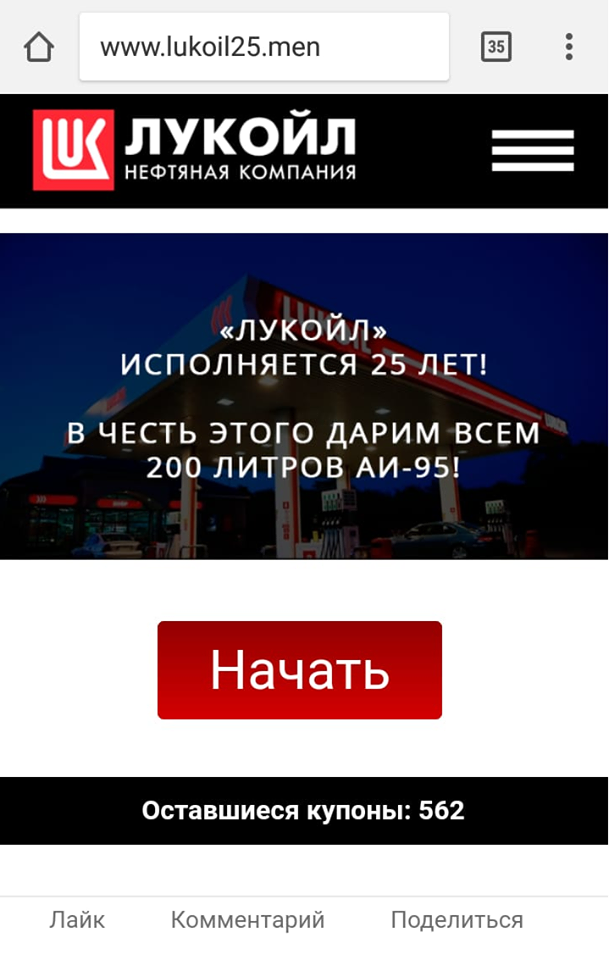The height and width of the screenshot is (960, 609).
Task: Open the tab switcher showing 35 tabs
Action: (x=495, y=47)
